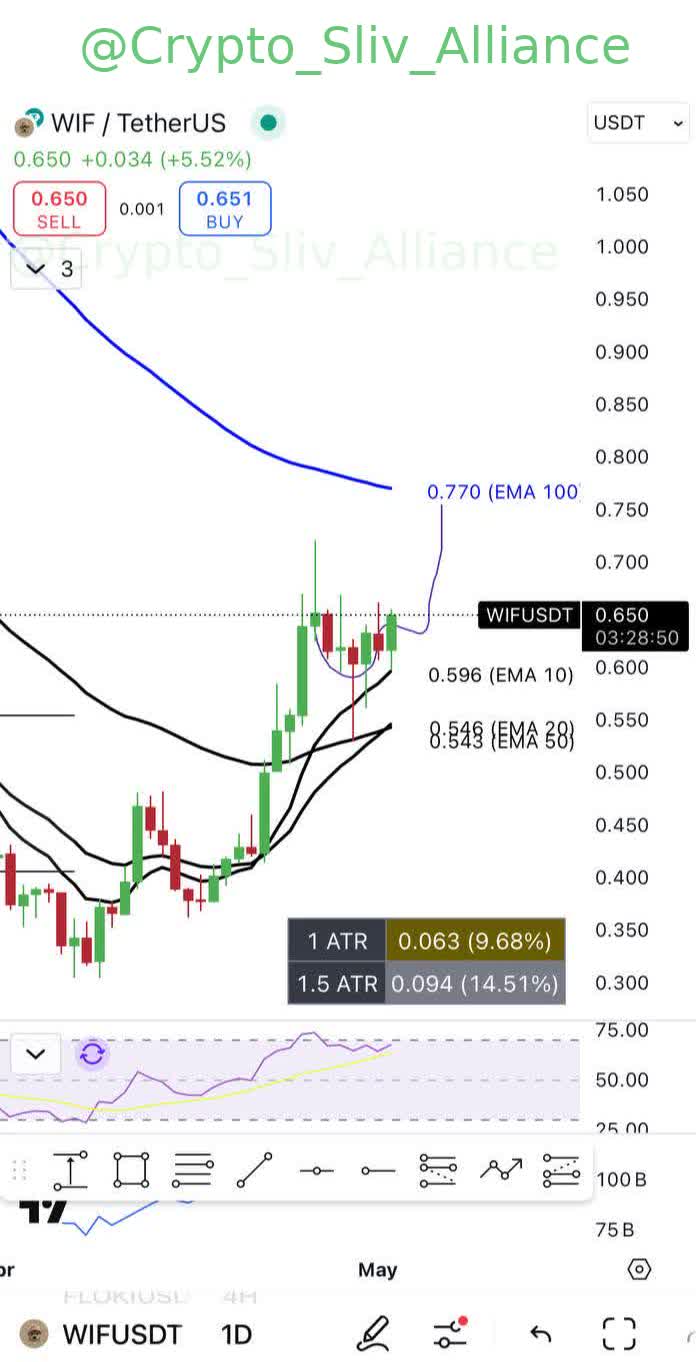Sell WIF at 0.650

(58, 209)
